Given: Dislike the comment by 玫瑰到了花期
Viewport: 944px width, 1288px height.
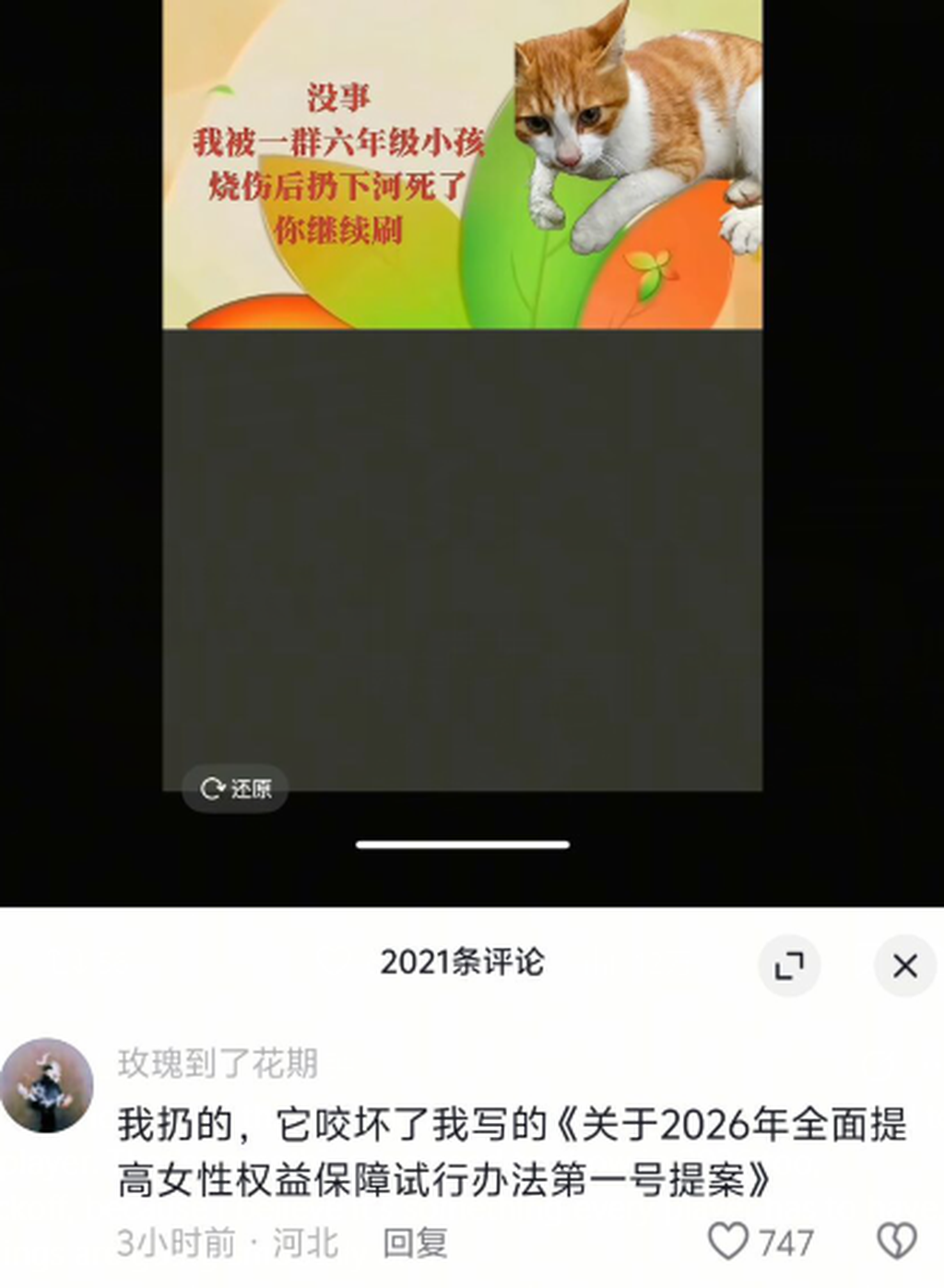Looking at the screenshot, I should coord(896,1241).
